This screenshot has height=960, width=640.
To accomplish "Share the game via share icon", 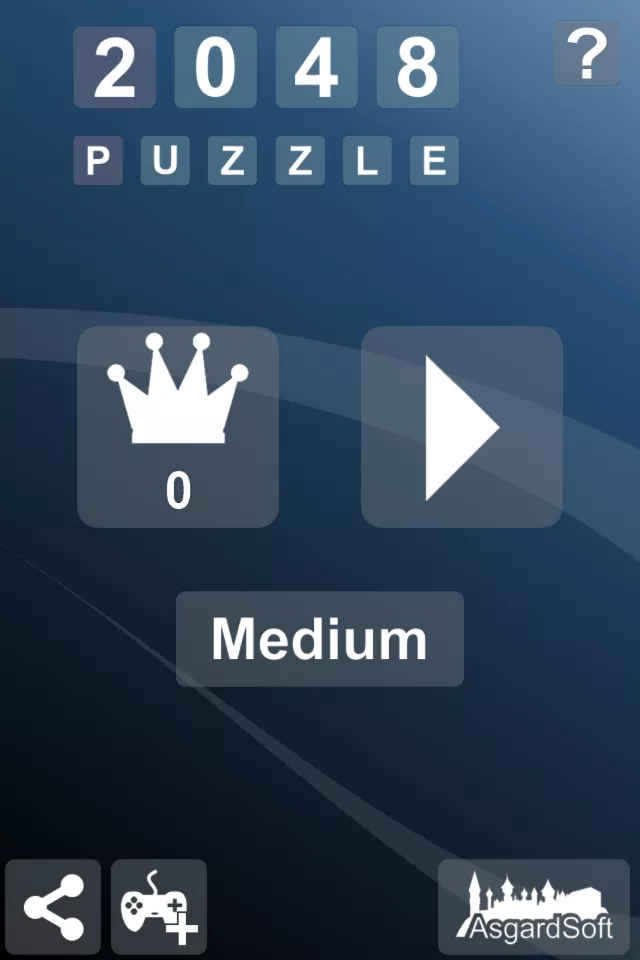I will tap(54, 907).
